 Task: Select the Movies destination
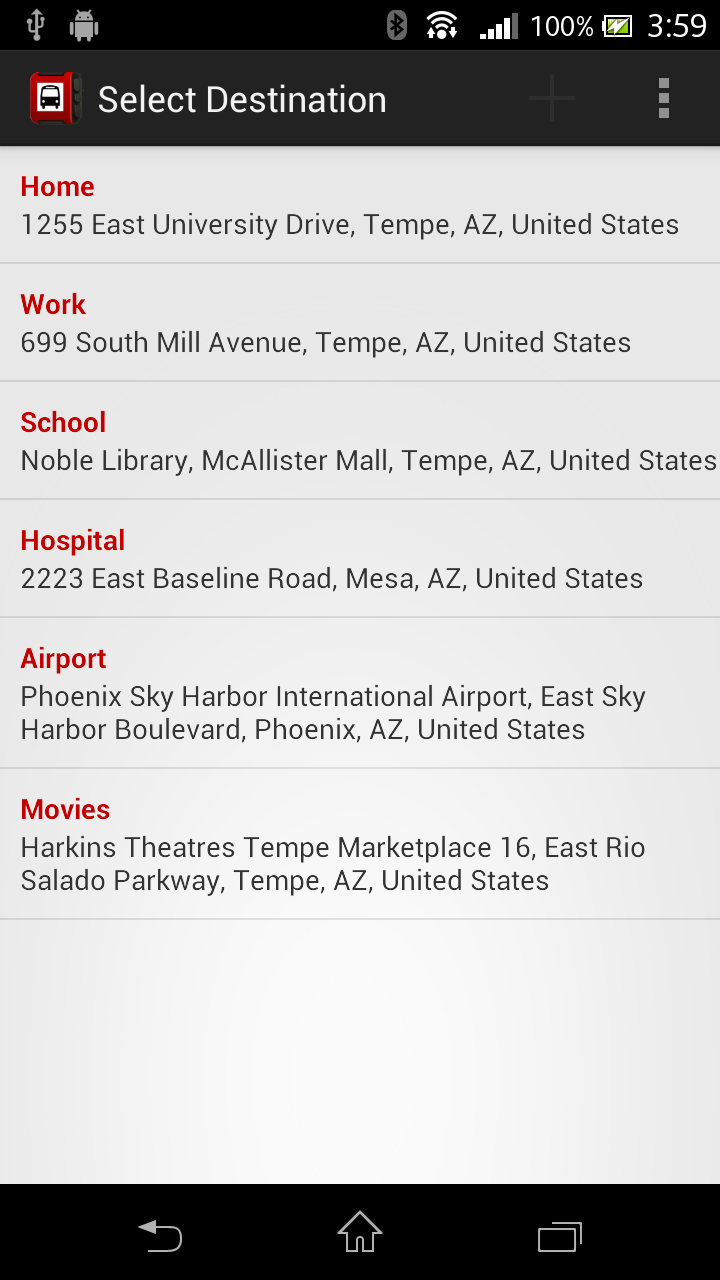click(360, 844)
